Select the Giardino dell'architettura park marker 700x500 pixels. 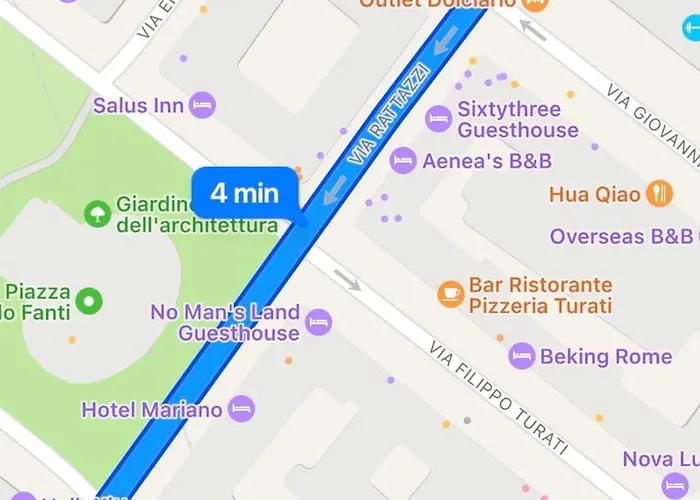click(x=97, y=213)
